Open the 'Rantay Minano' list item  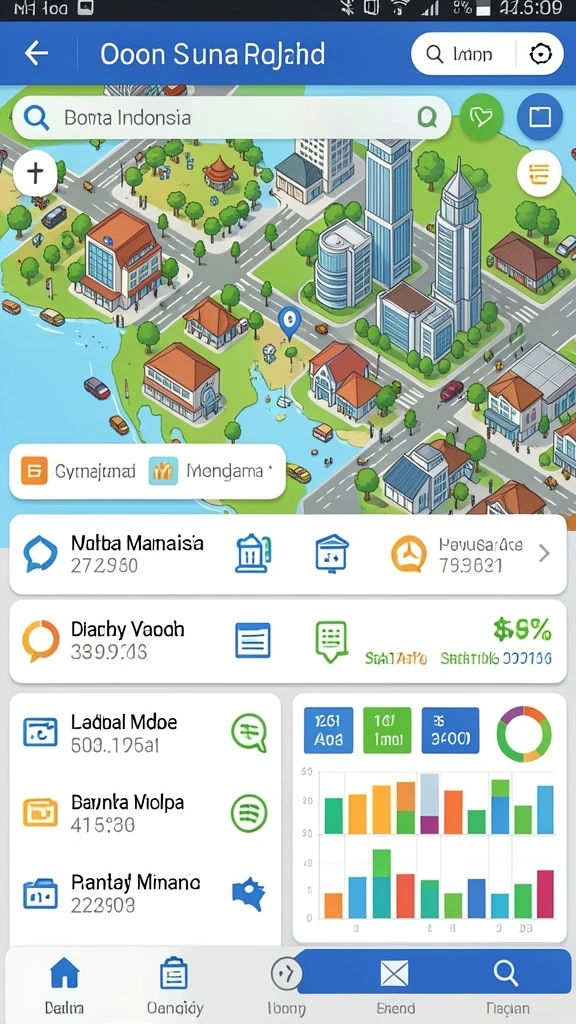pyautogui.click(x=145, y=893)
